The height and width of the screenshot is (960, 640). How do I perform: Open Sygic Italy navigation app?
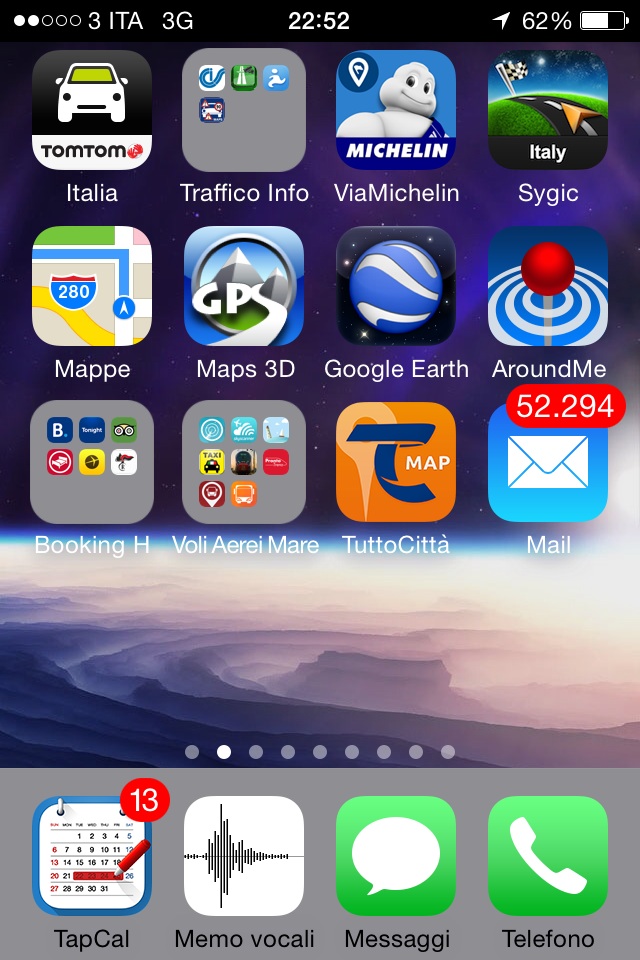click(548, 110)
